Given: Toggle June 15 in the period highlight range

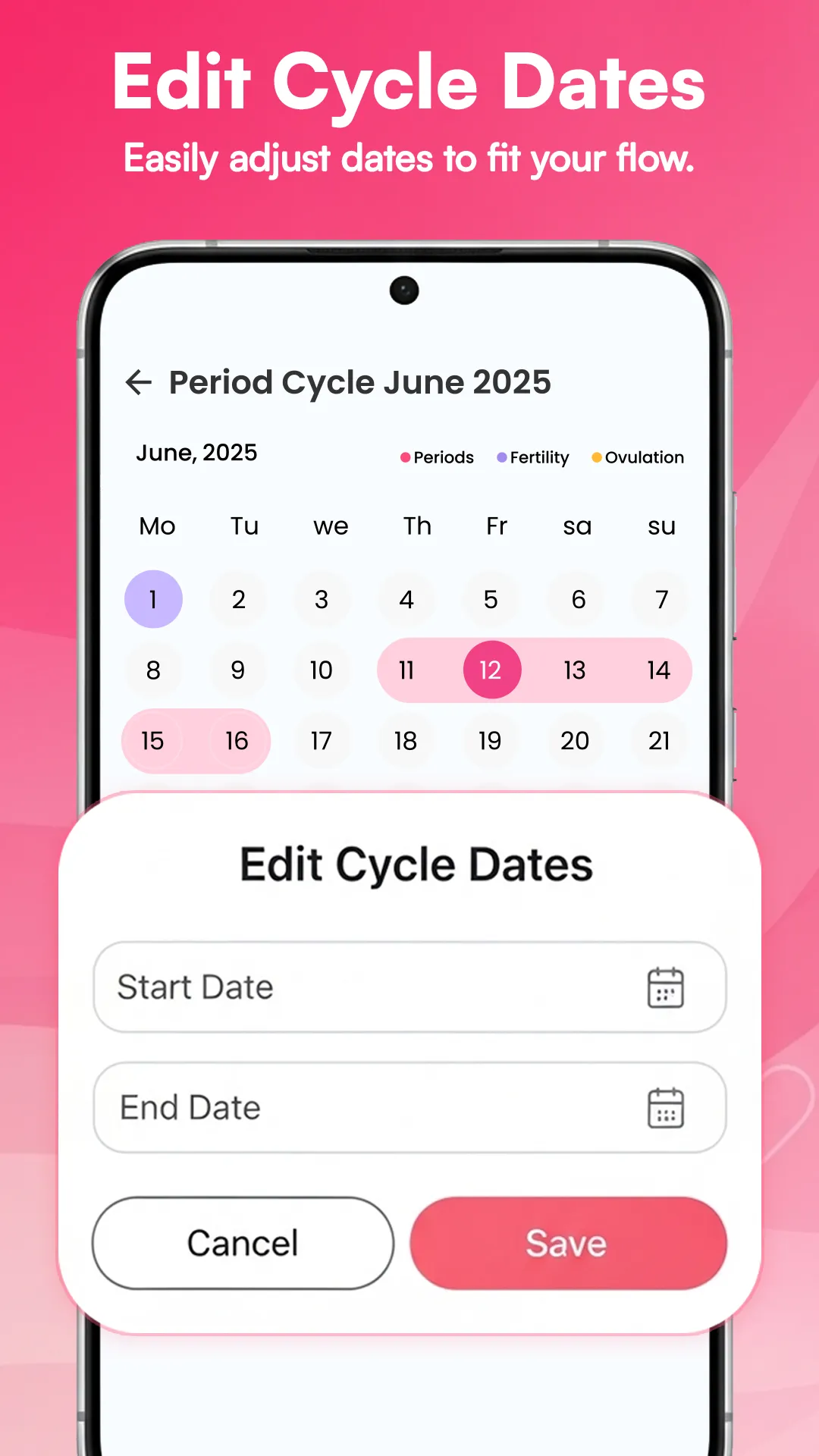Looking at the screenshot, I should 153,741.
